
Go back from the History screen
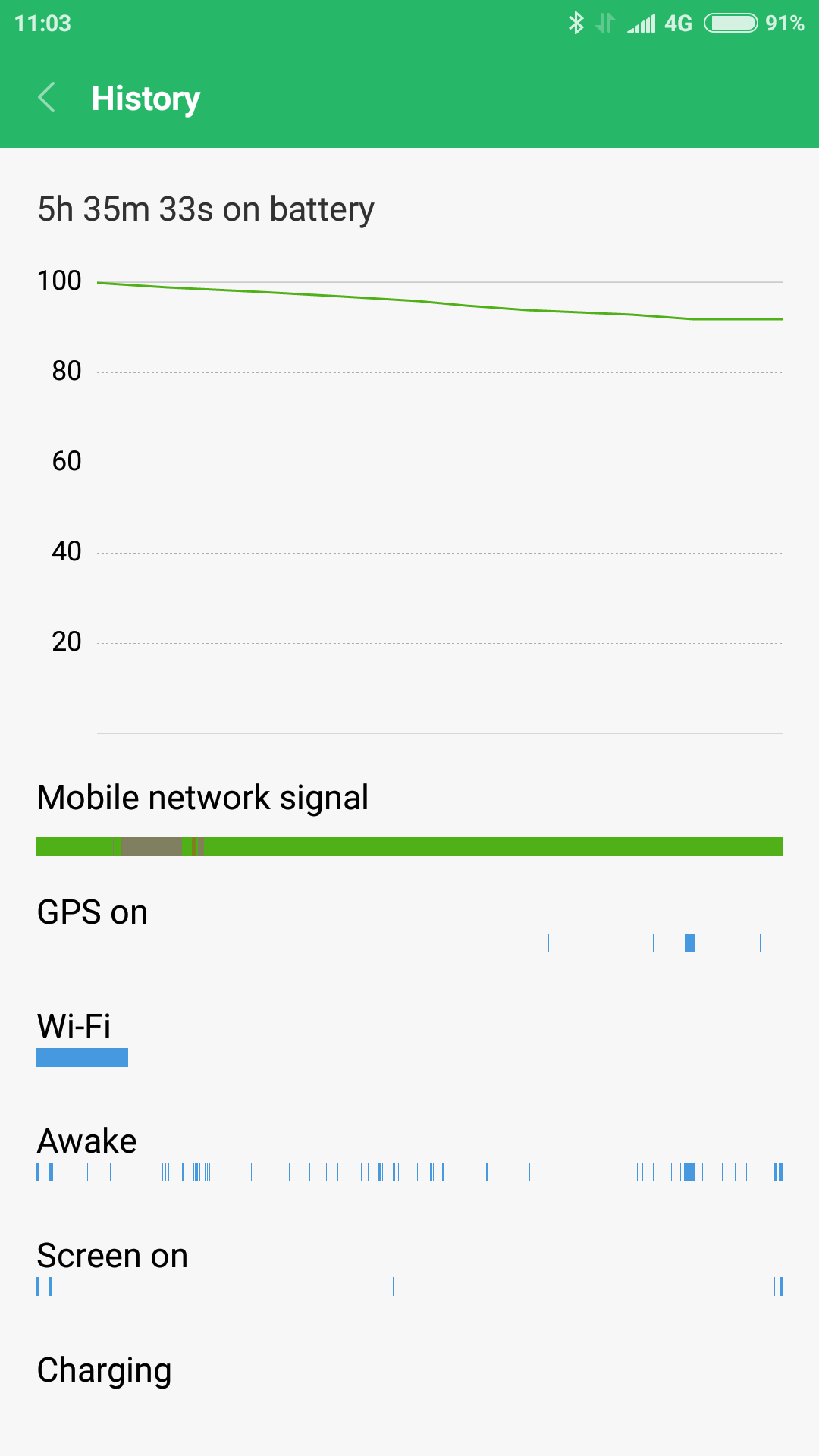pos(46,98)
